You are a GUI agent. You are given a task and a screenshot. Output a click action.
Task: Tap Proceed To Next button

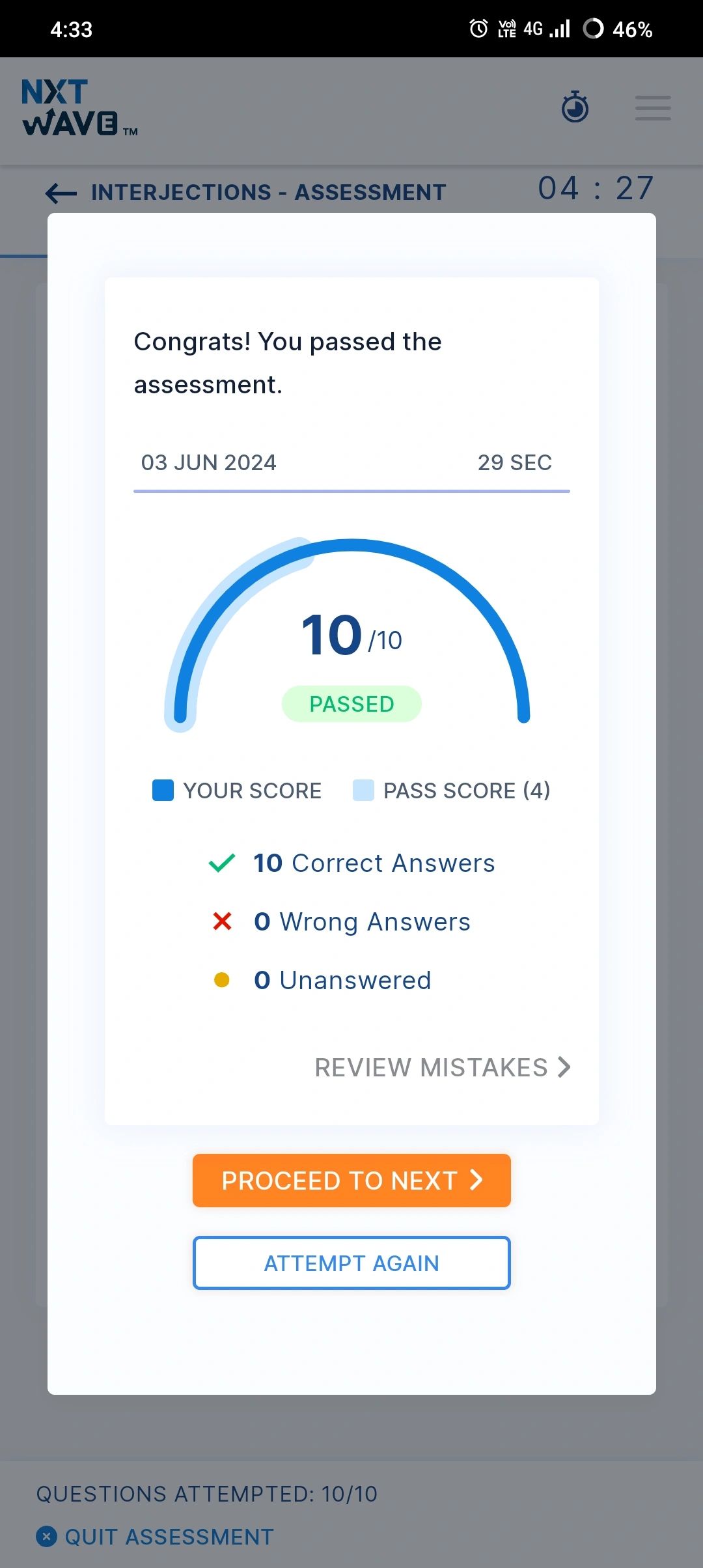(351, 1181)
